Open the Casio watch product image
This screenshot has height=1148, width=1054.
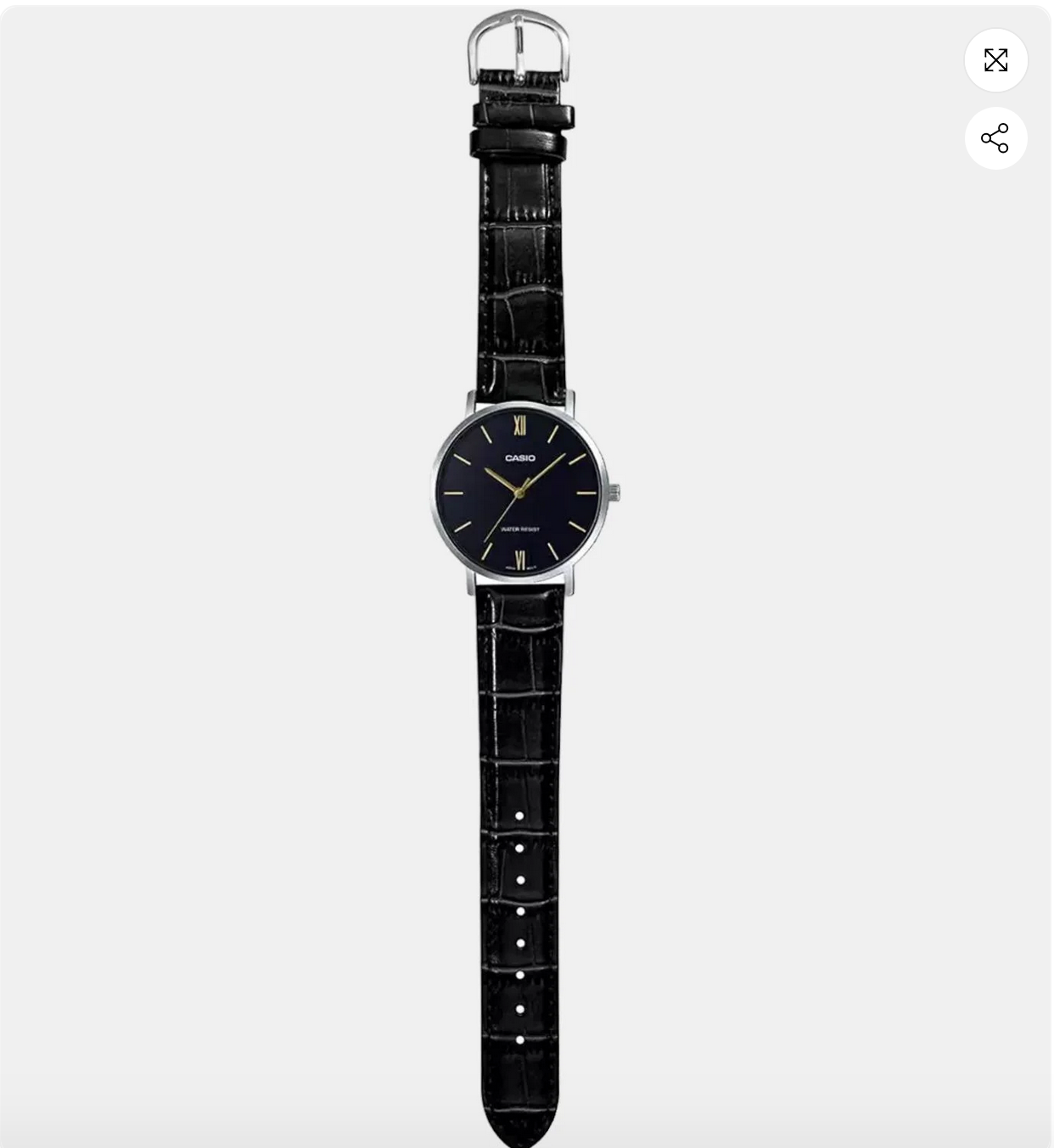[521, 492]
